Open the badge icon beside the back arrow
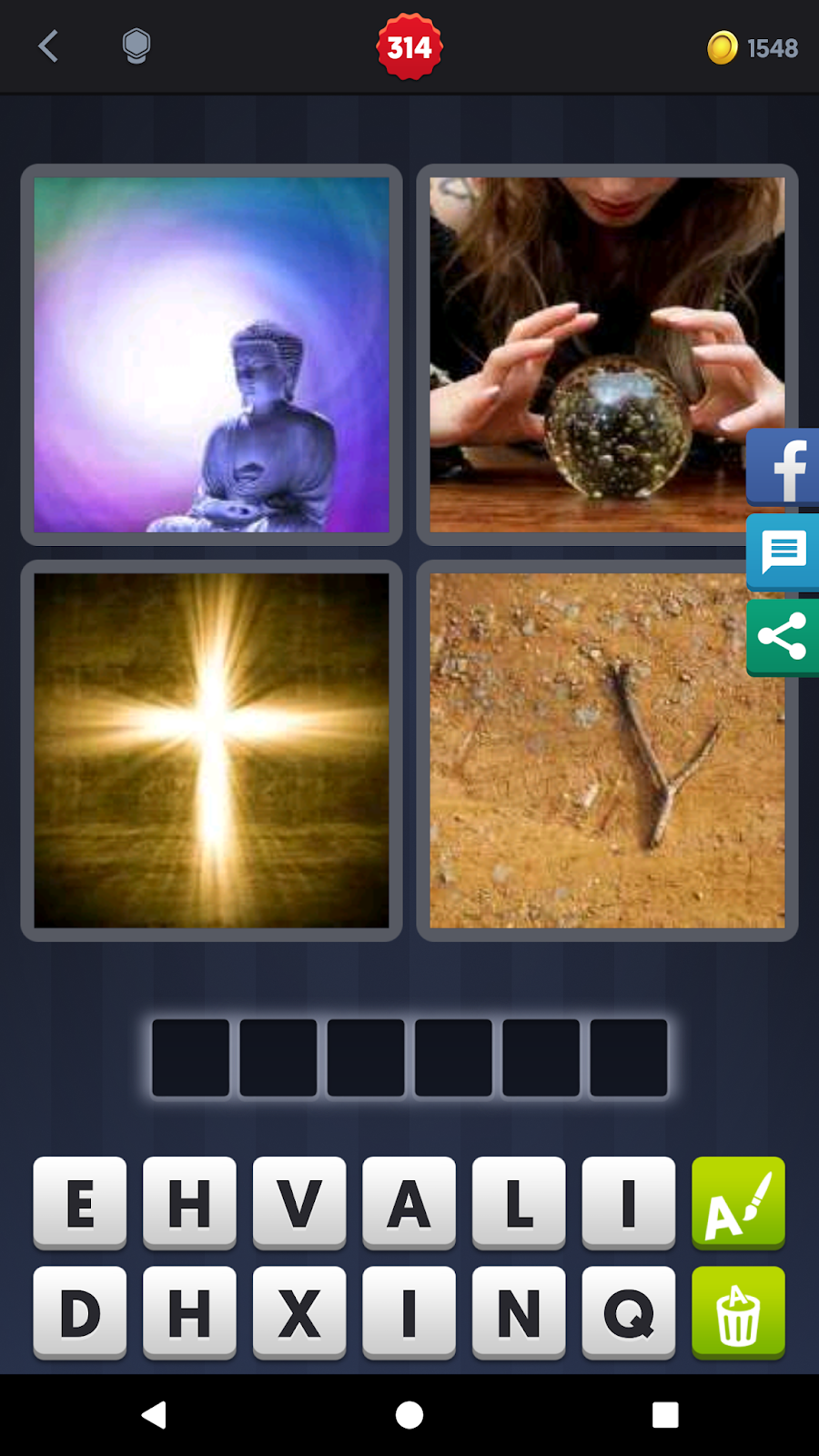819x1456 pixels. tap(136, 46)
